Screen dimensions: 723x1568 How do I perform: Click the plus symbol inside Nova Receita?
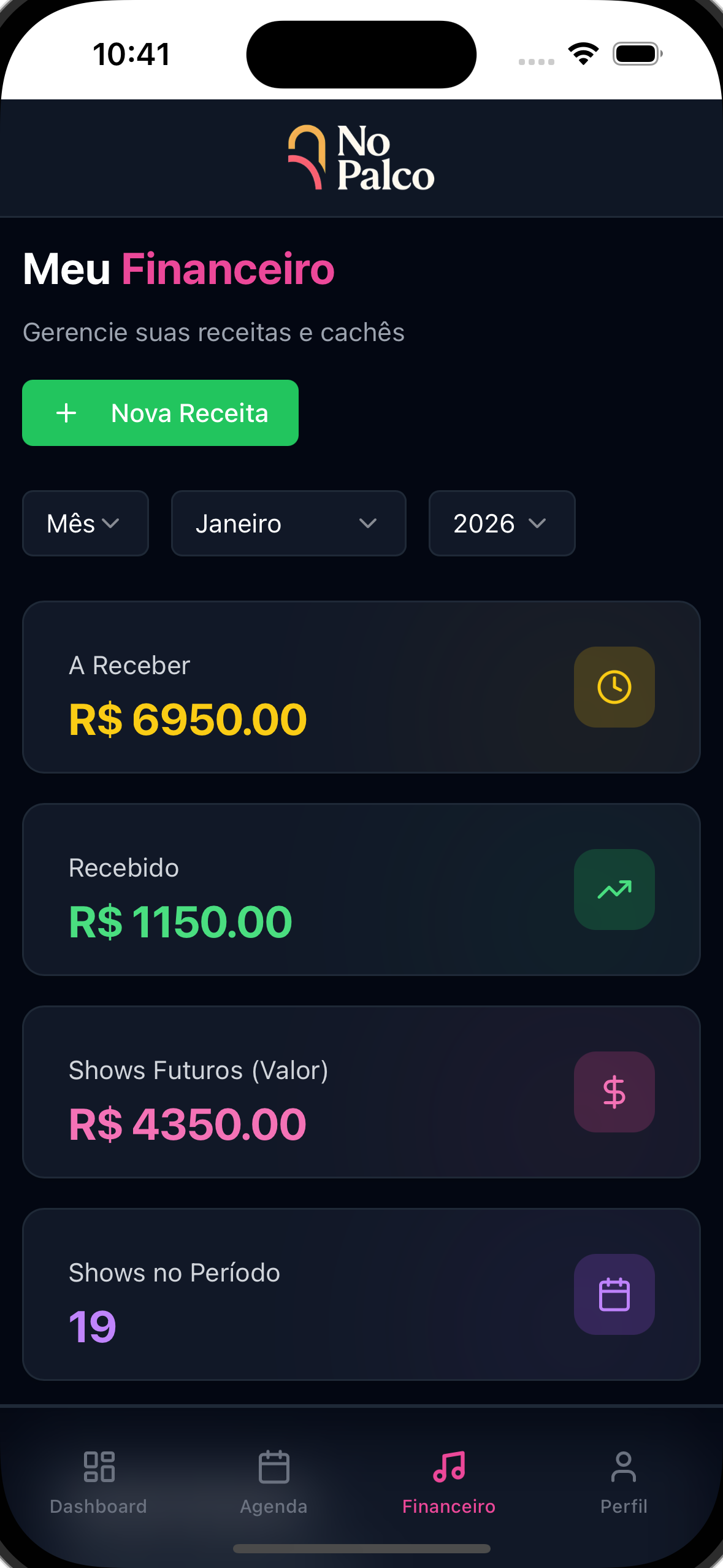[x=65, y=413]
